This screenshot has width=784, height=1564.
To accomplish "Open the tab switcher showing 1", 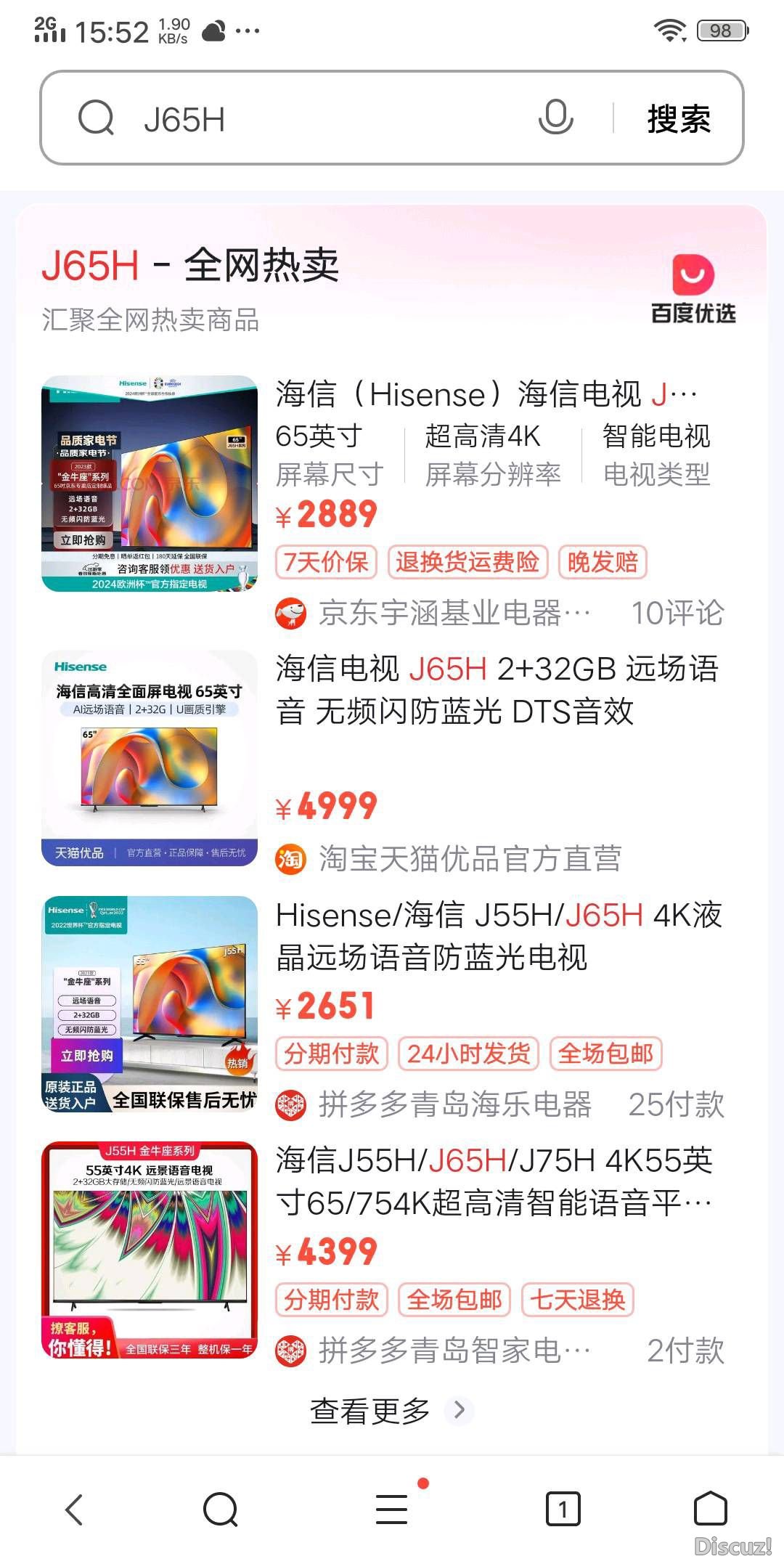I will click(x=563, y=1510).
